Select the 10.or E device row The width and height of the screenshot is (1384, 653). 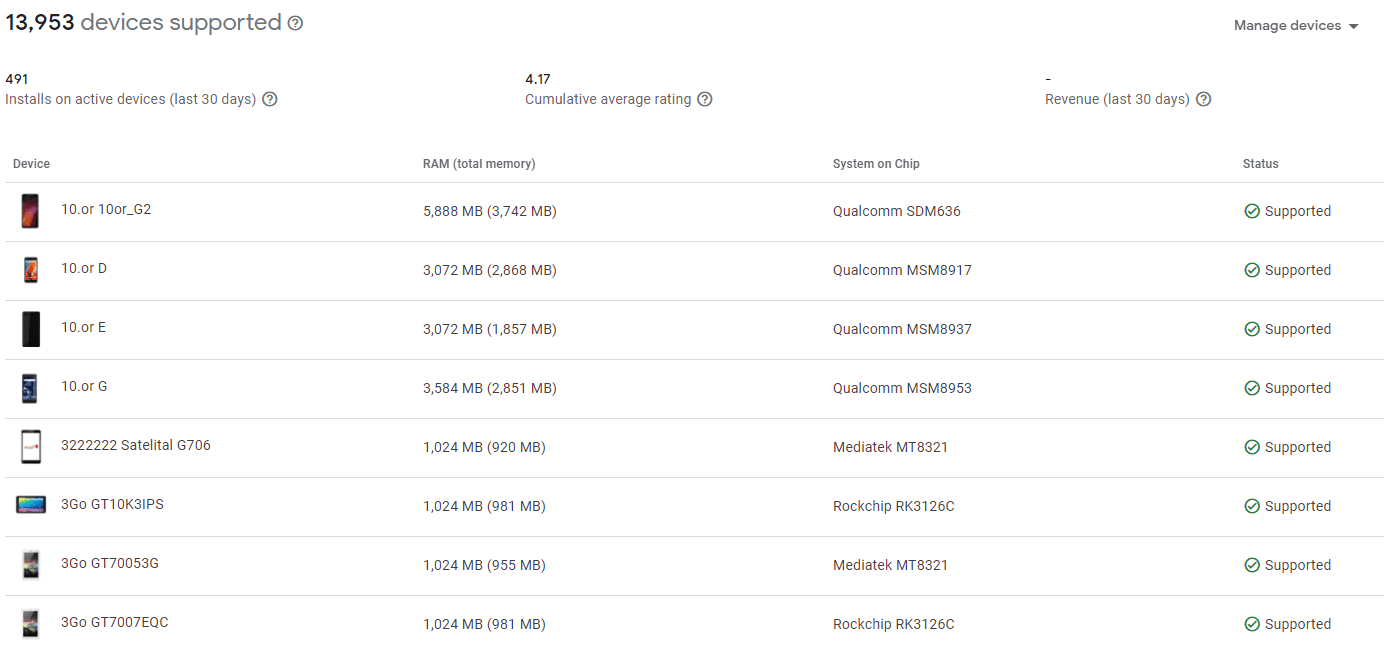click(83, 328)
